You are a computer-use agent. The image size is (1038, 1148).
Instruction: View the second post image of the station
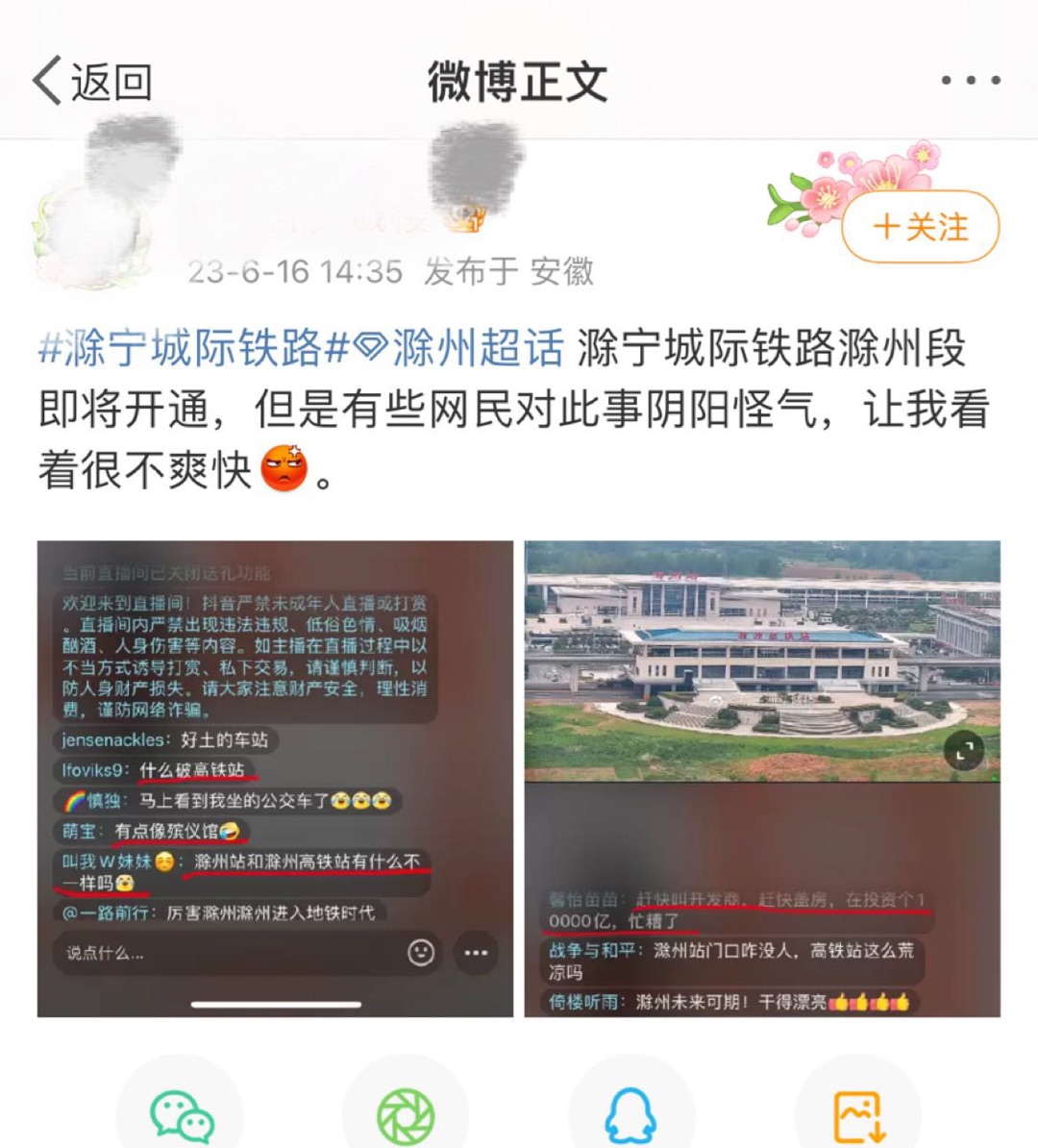pyautogui.click(x=762, y=778)
